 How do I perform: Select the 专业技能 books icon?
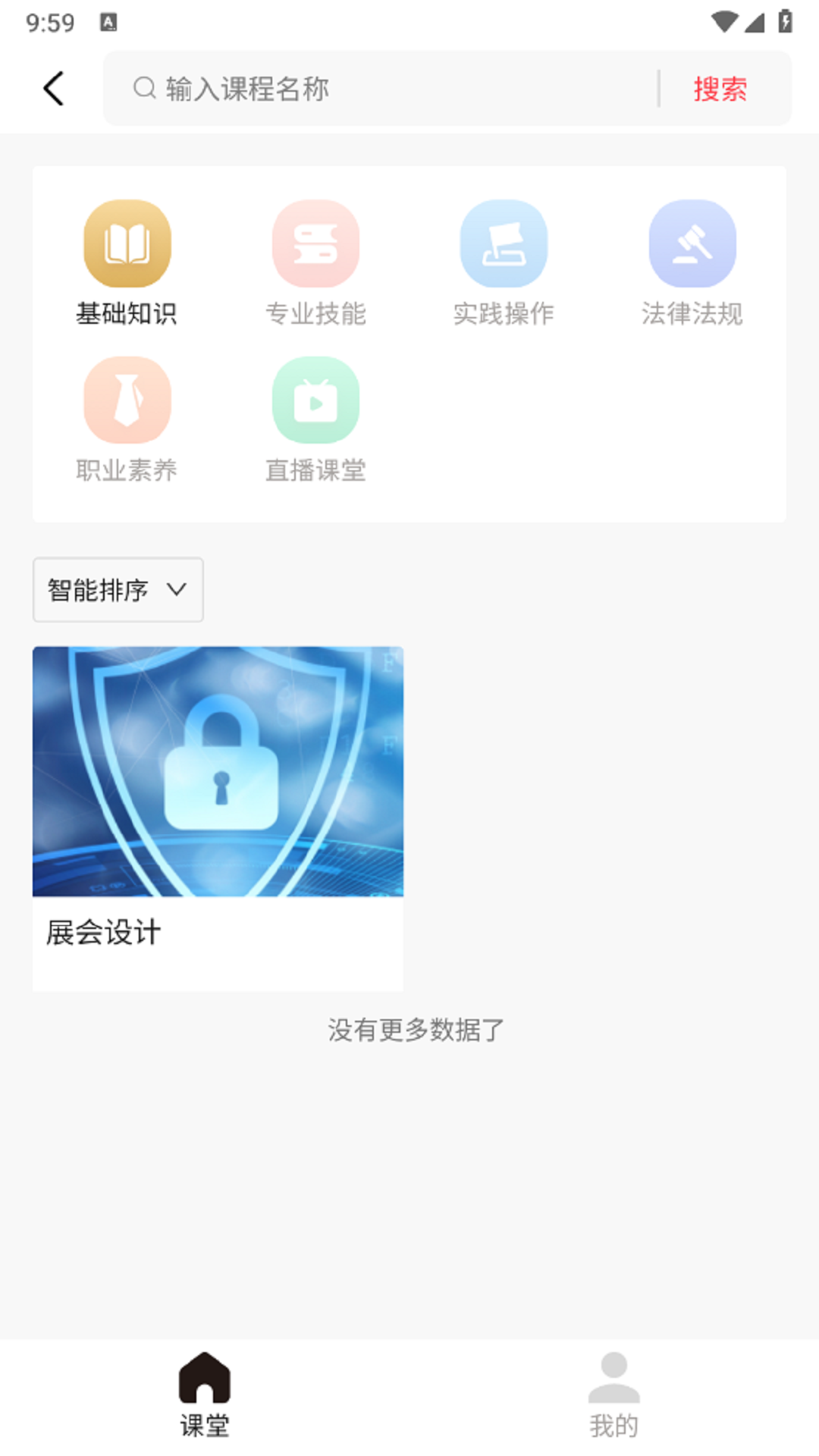[315, 243]
